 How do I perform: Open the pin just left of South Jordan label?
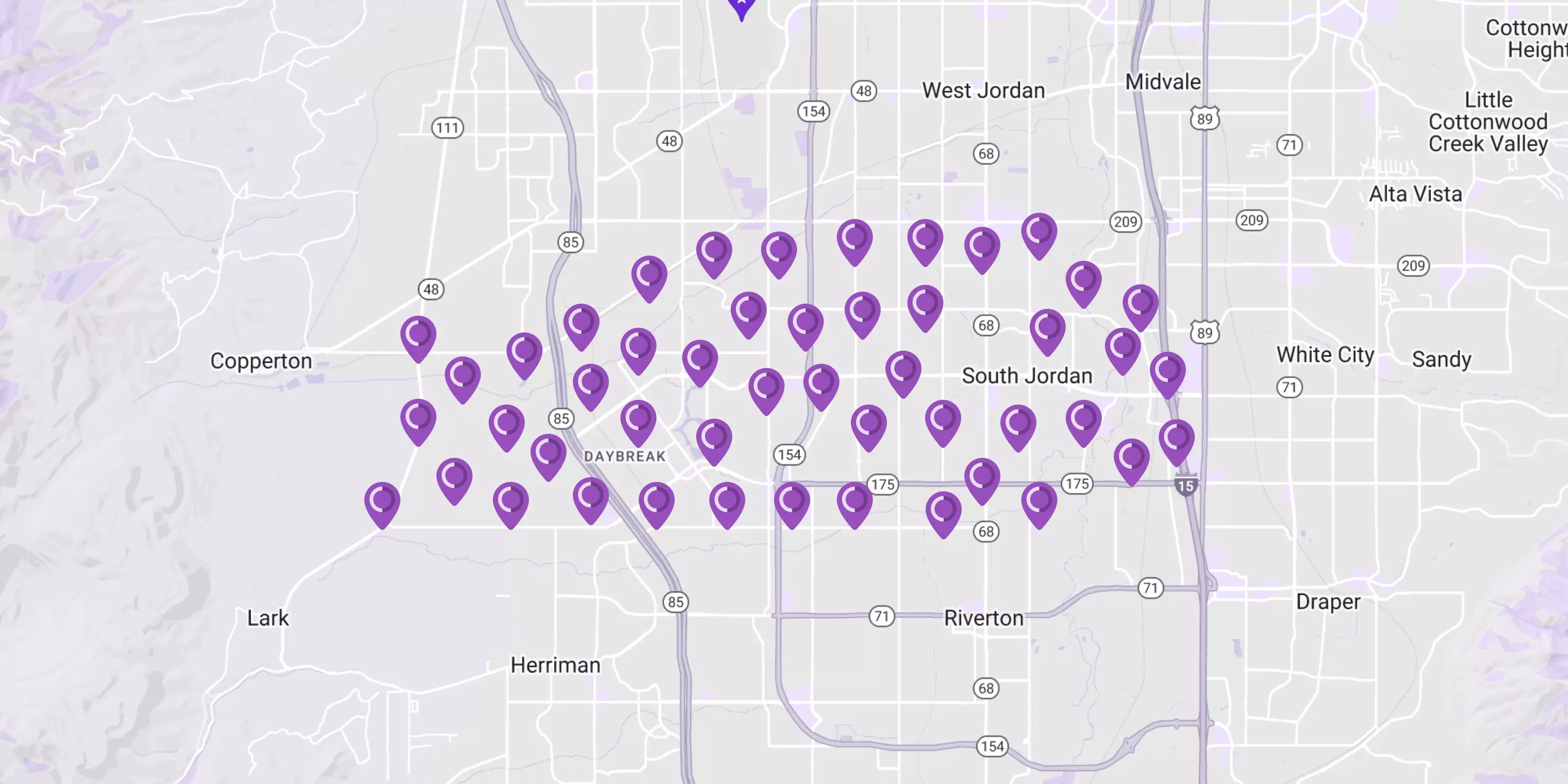[x=903, y=371]
